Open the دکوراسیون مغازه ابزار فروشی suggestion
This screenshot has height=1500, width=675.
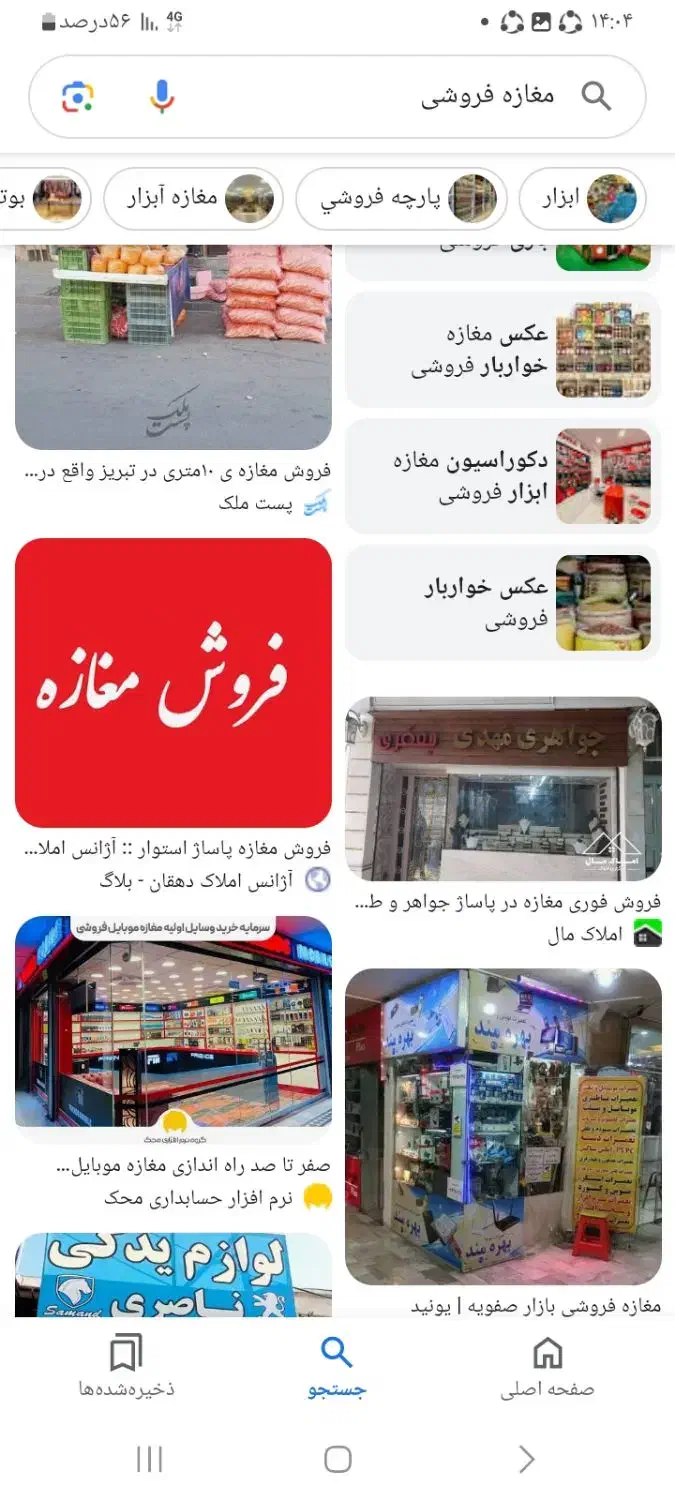[503, 477]
